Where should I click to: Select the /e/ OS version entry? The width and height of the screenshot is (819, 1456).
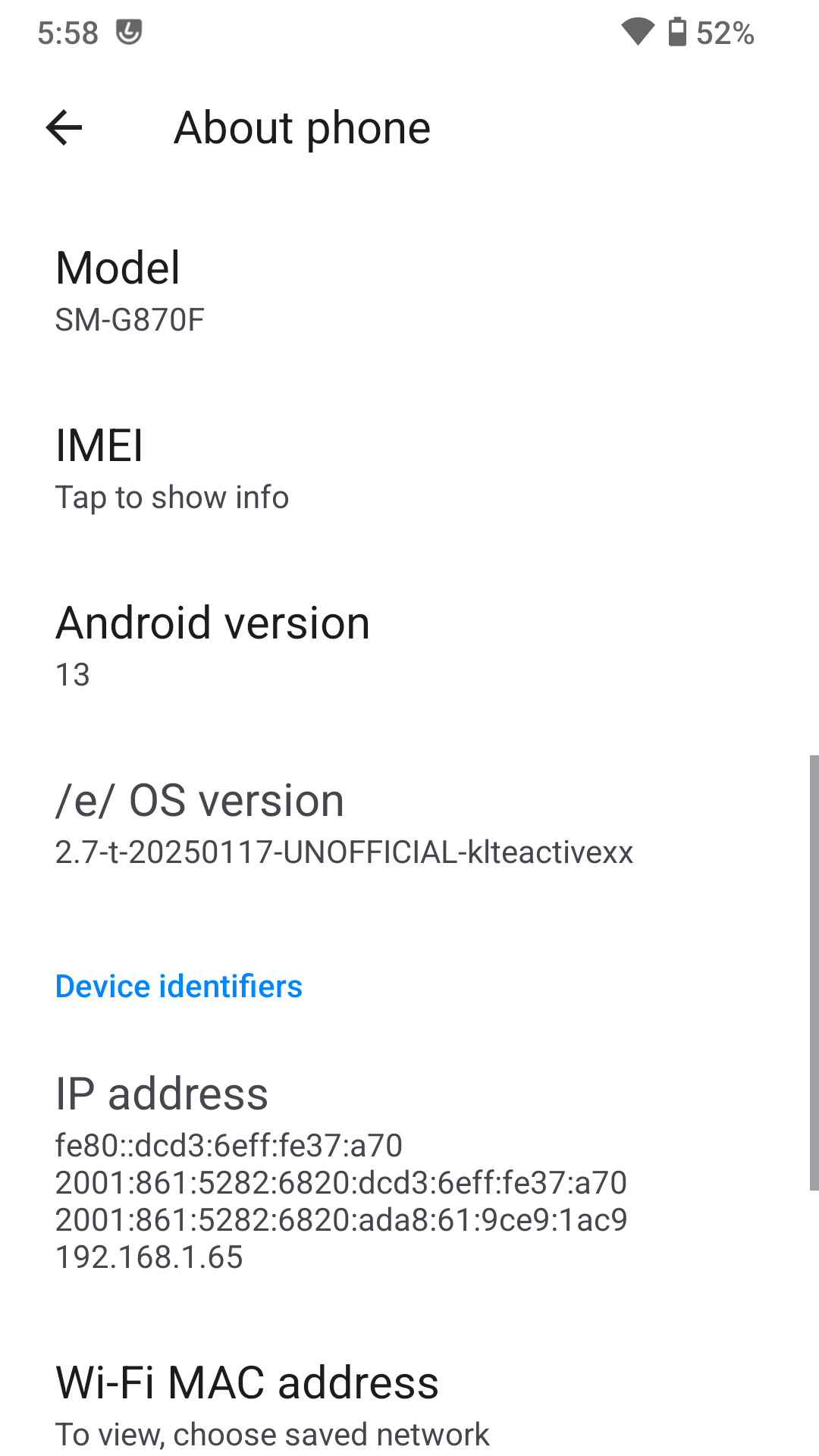click(x=409, y=823)
